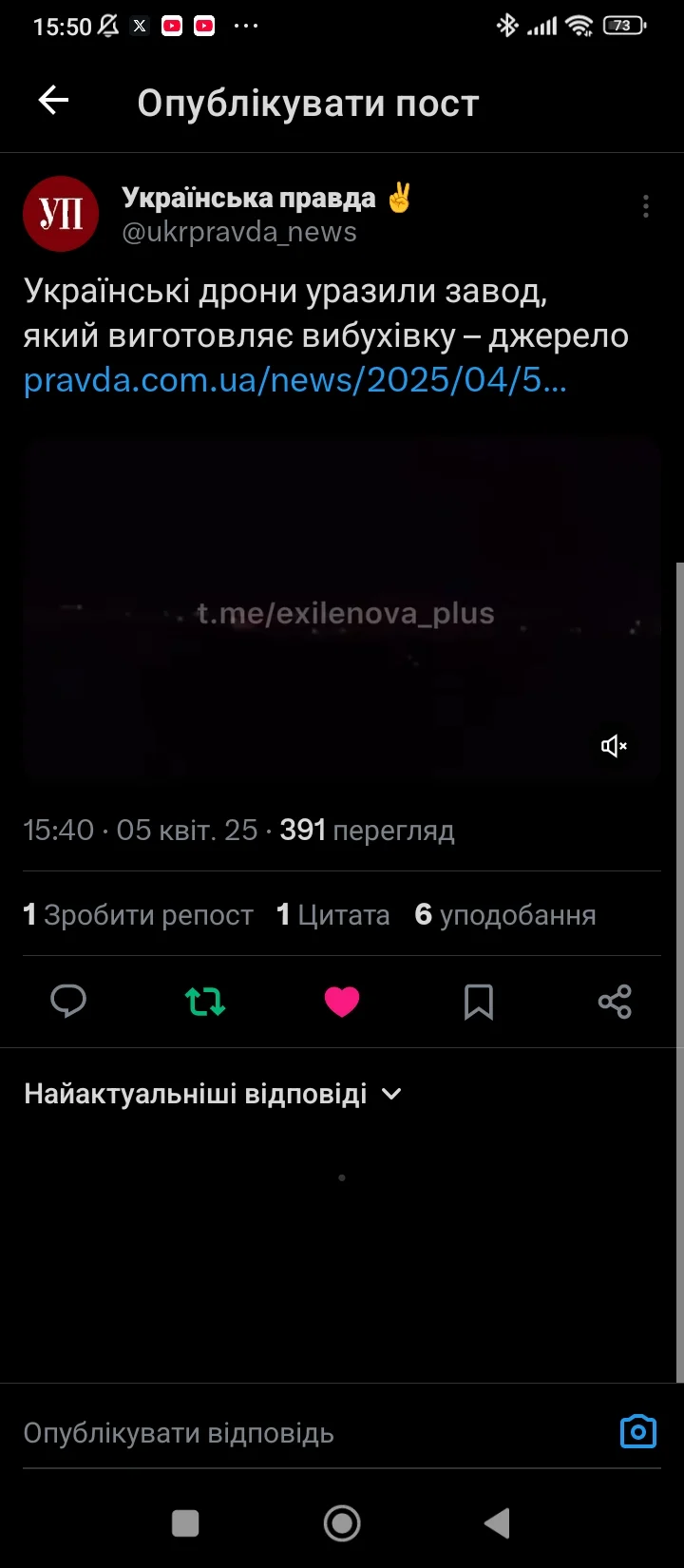
Task: Go to the system home screen
Action: coord(342,1523)
